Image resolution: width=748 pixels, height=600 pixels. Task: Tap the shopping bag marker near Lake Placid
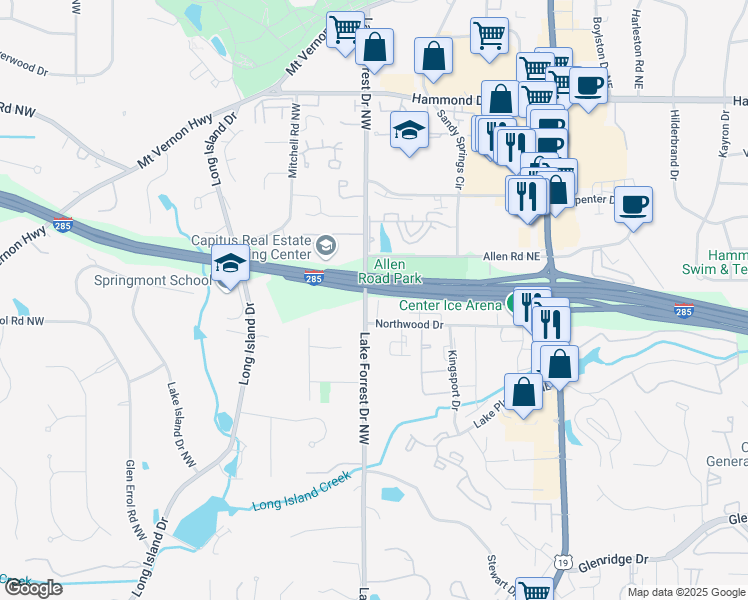click(524, 392)
